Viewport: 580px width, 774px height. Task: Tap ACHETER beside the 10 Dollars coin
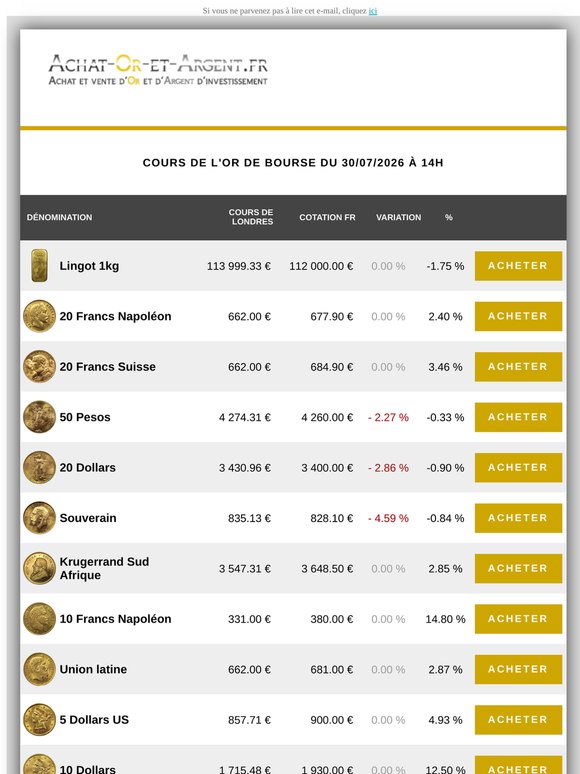518,765
